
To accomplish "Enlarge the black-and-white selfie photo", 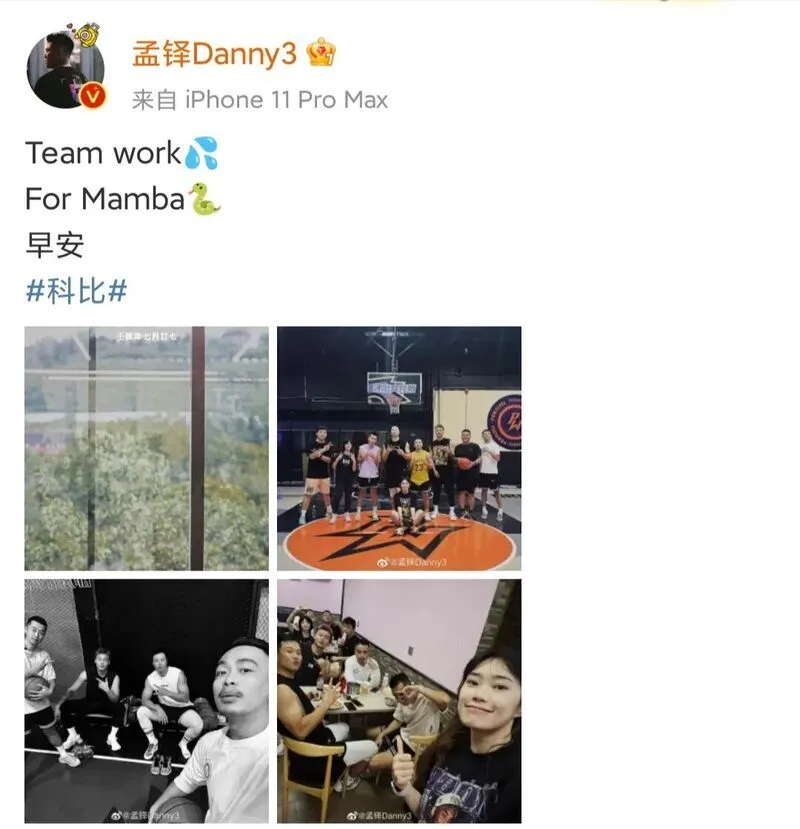I will (x=146, y=701).
